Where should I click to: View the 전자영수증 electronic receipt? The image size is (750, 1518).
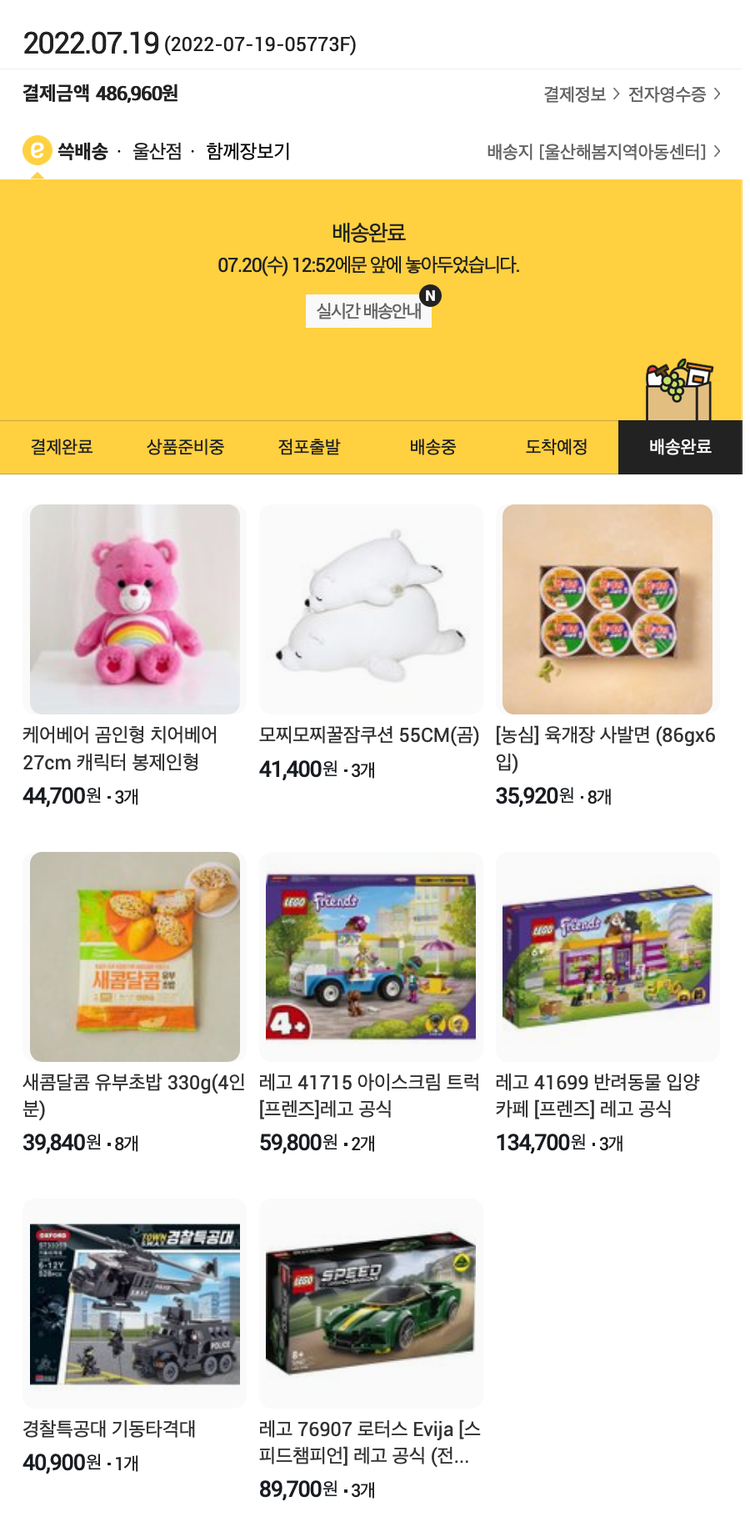674,94
